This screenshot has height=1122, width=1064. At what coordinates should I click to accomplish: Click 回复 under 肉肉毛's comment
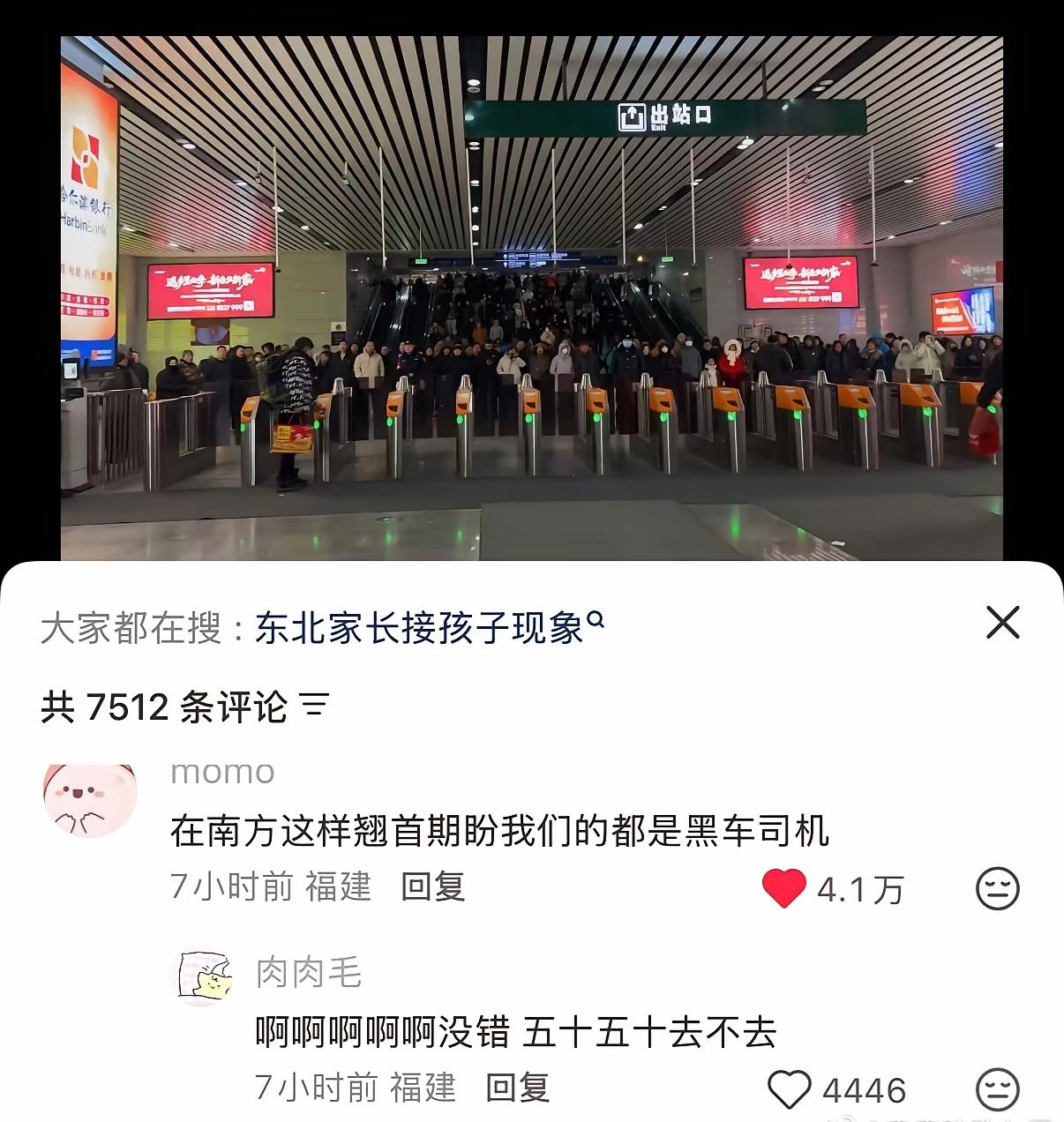[x=516, y=1089]
